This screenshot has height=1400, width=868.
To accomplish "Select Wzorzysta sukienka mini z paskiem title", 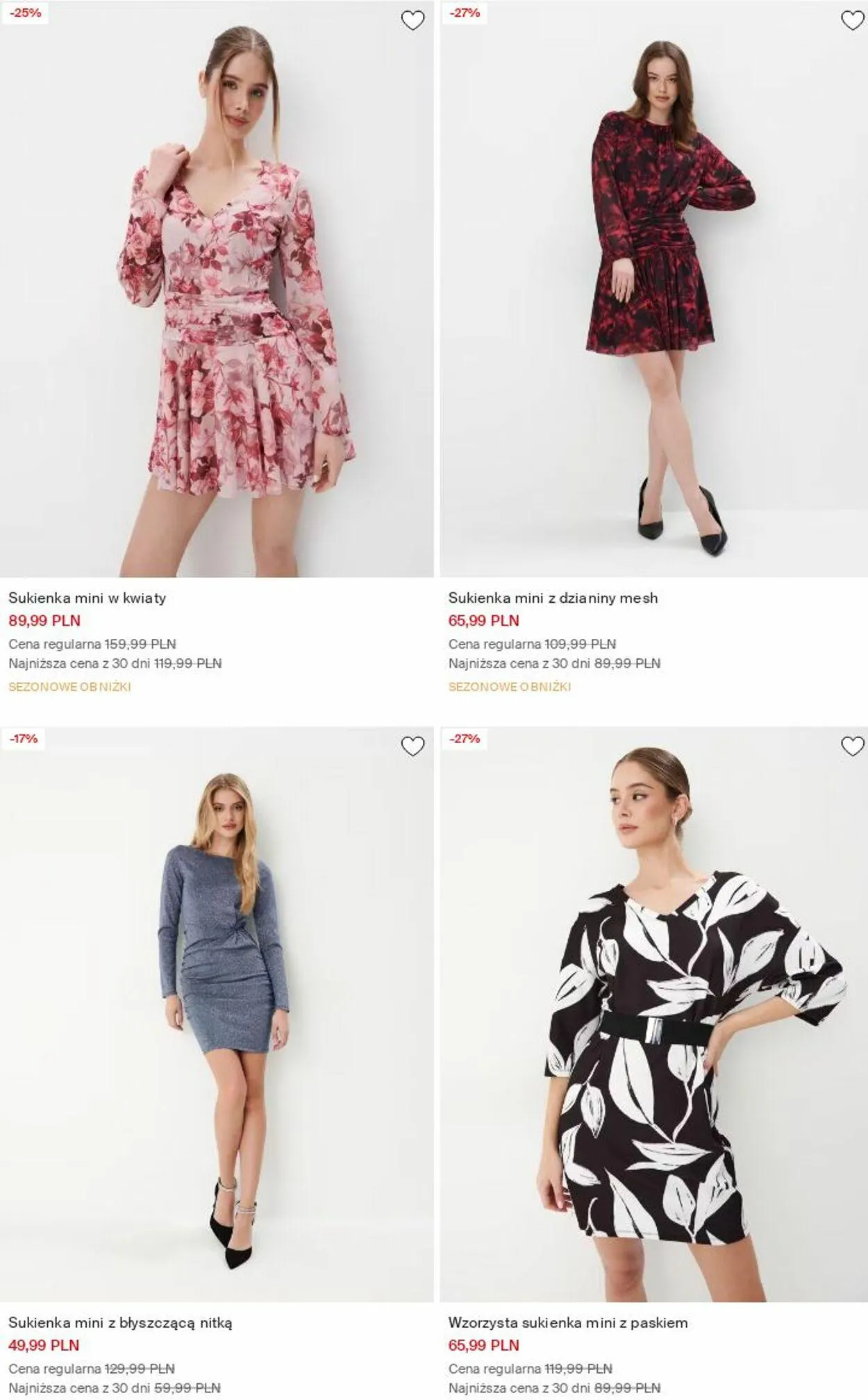I will coord(568,1323).
